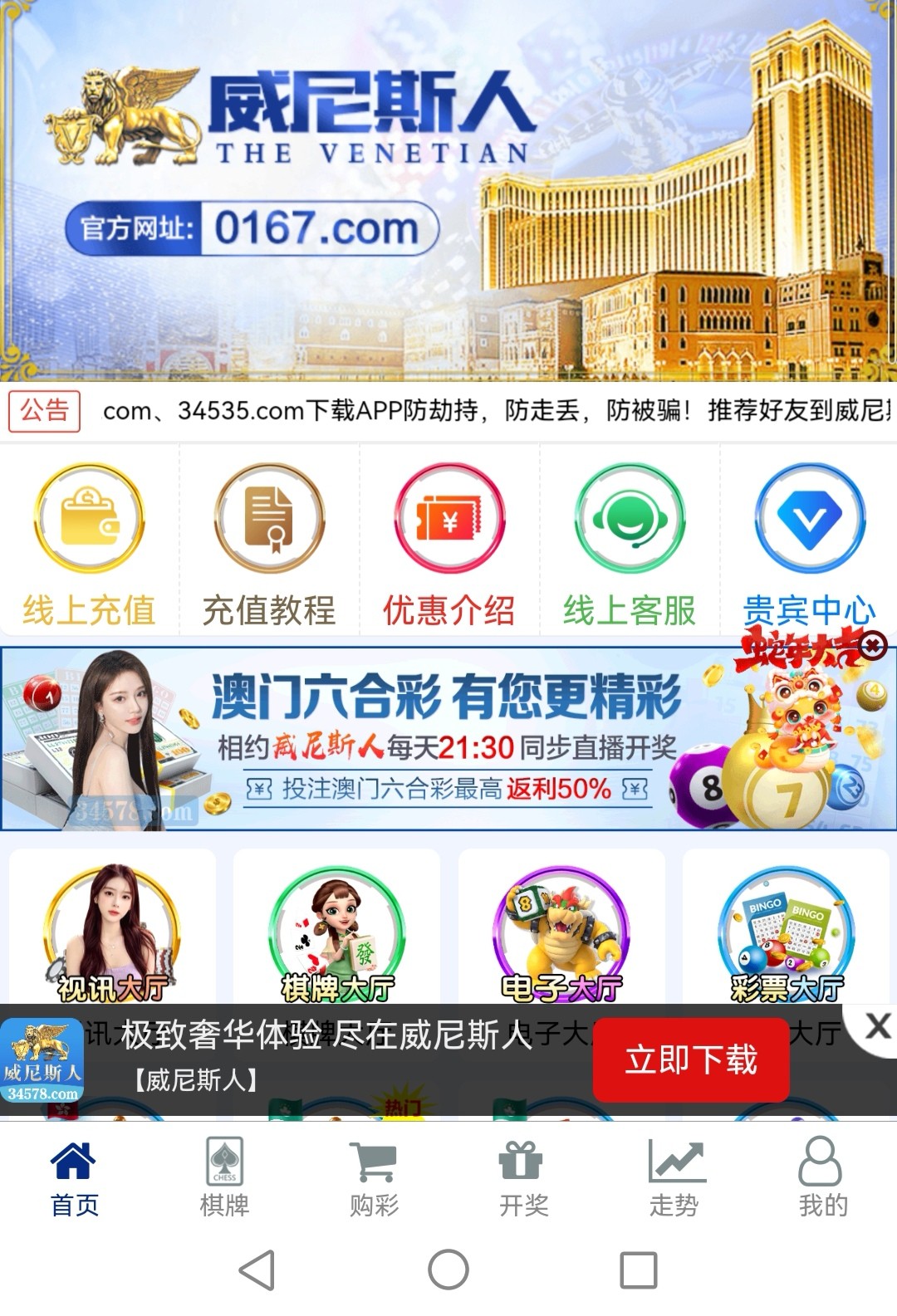Open the 公告 announcement notice
The height and width of the screenshot is (1316, 897).
(44, 412)
